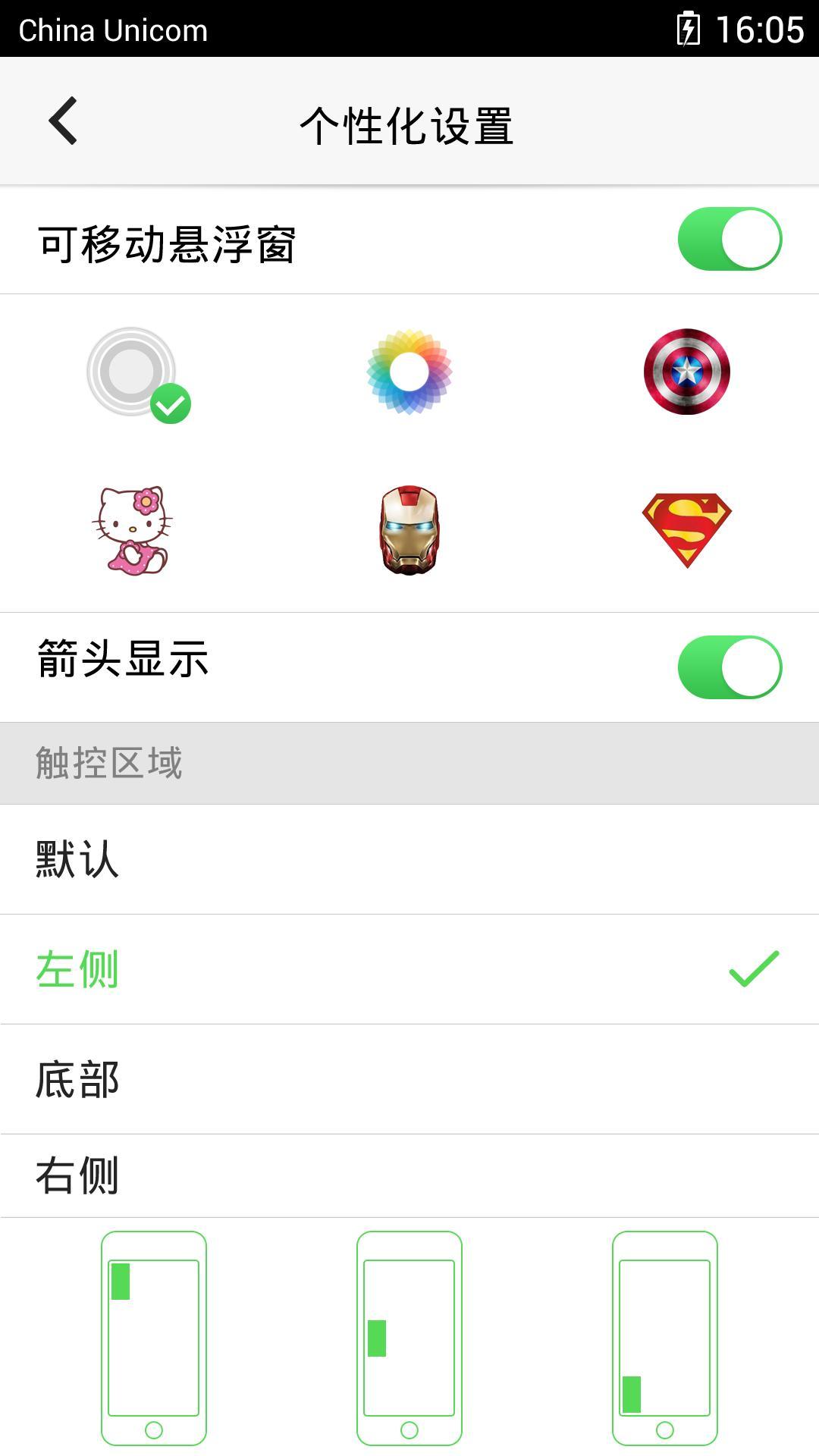Turn off the 箭头显示 switch
Viewport: 819px width, 1456px height.
tap(729, 667)
